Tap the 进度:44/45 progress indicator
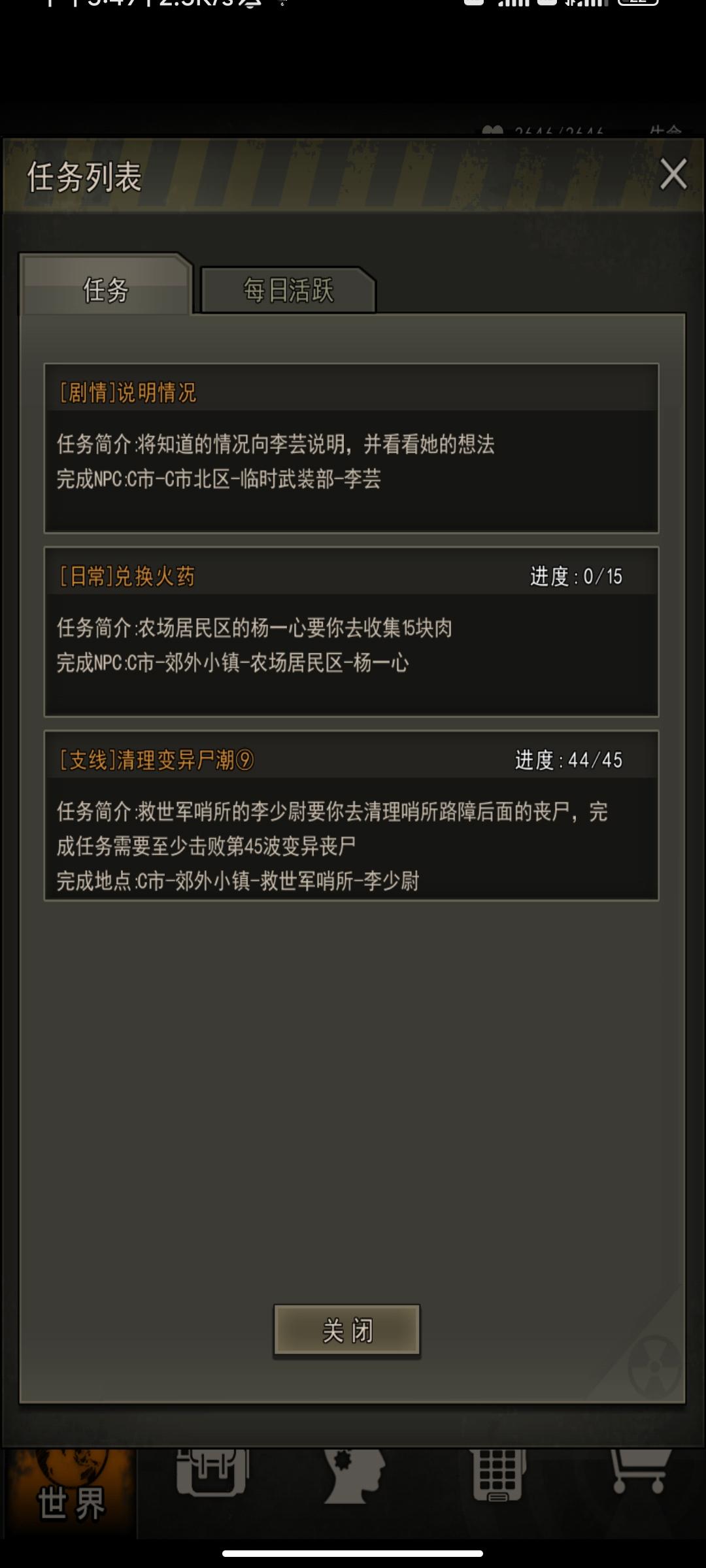This screenshot has height=1568, width=706. tap(569, 760)
